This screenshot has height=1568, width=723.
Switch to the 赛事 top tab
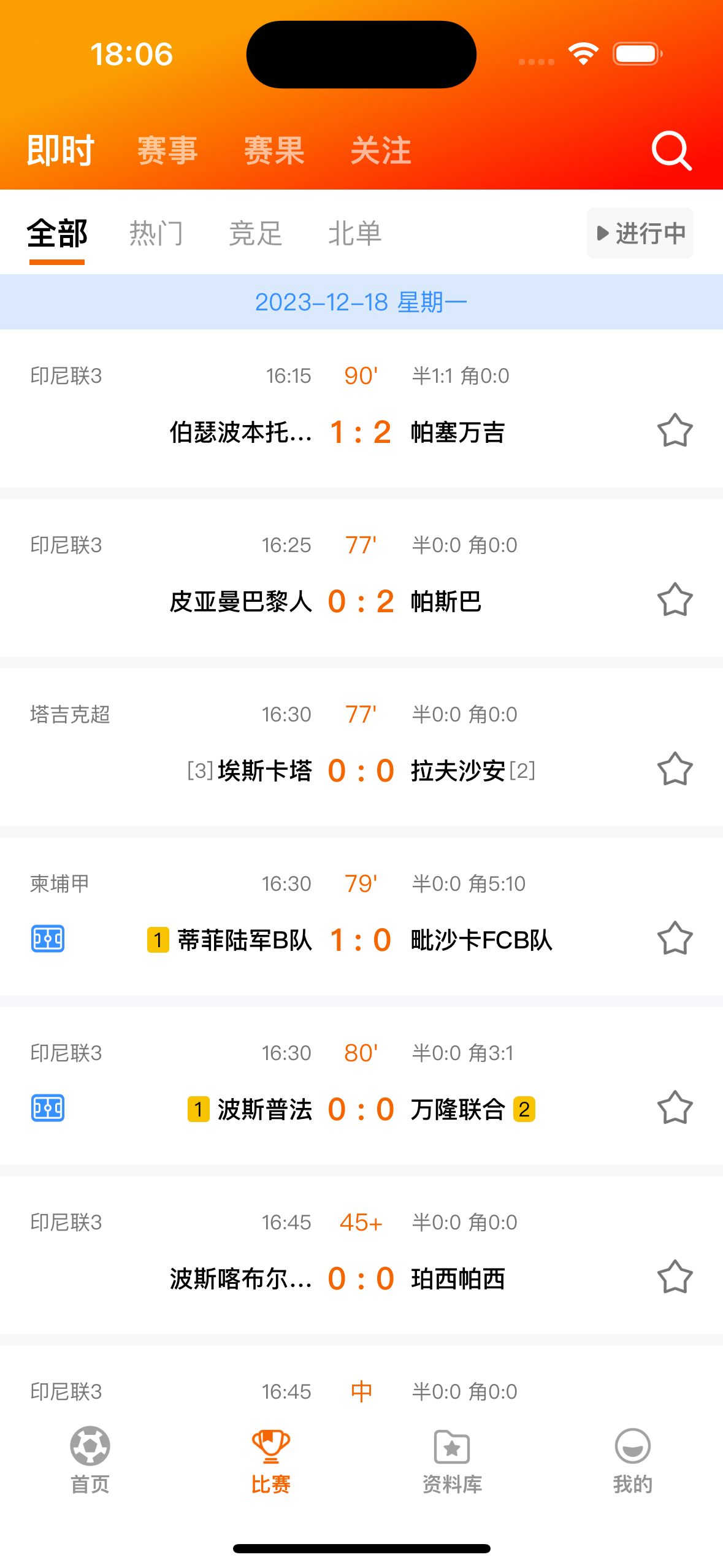[167, 150]
